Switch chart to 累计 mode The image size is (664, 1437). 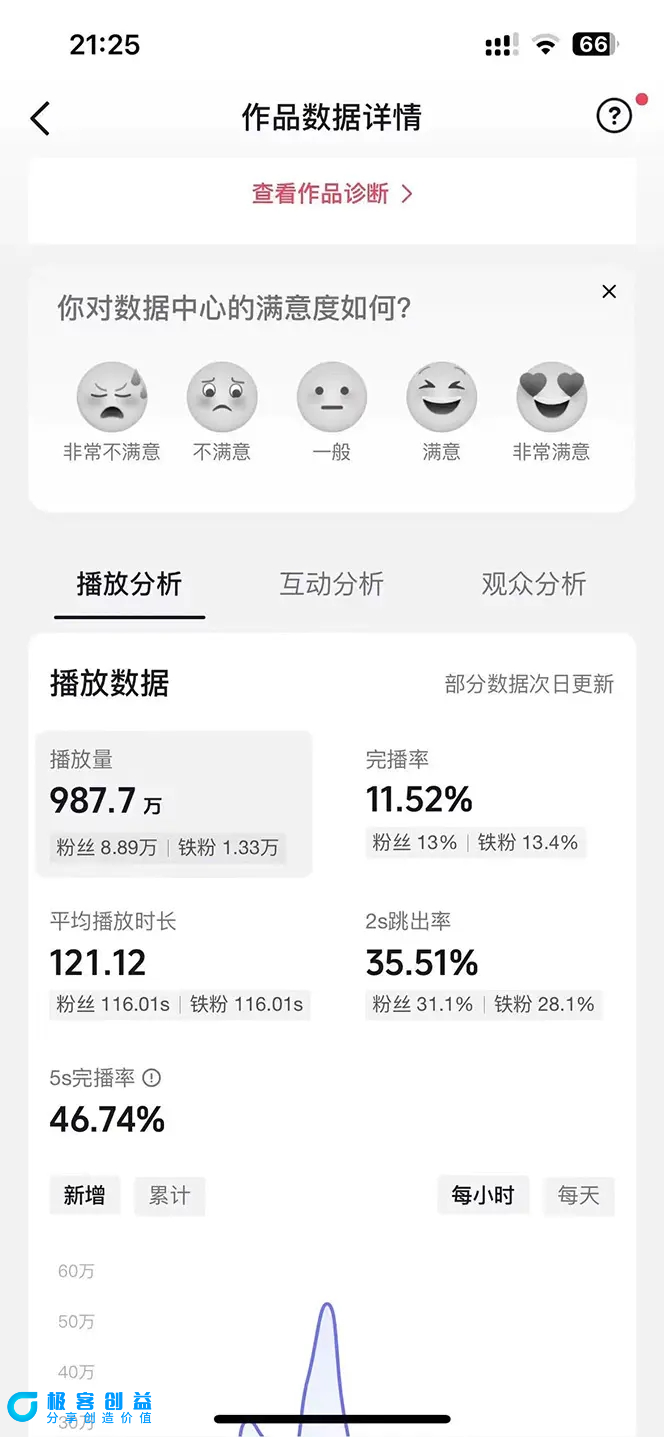[x=169, y=1195]
